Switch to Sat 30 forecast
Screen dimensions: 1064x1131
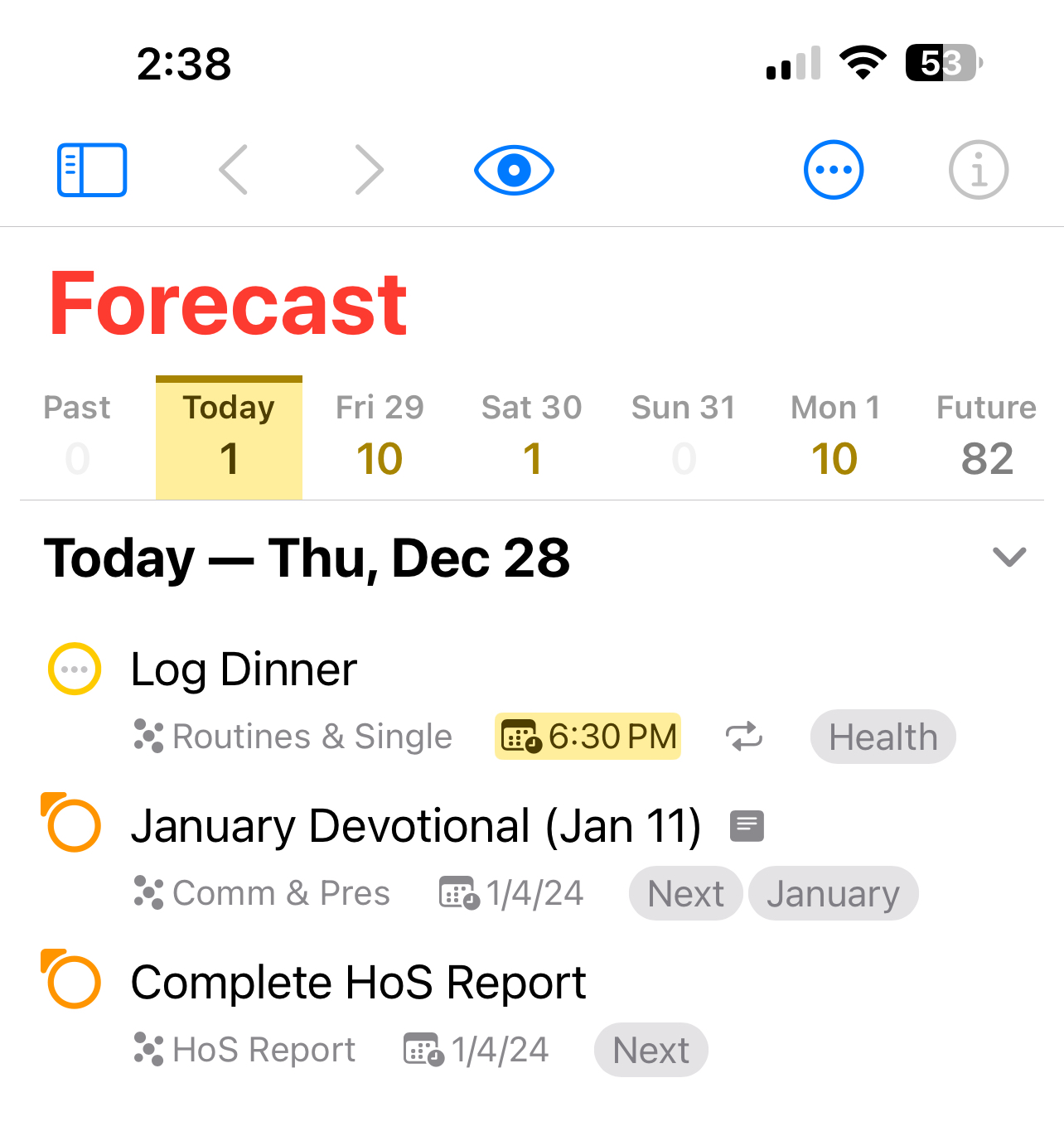tap(532, 437)
